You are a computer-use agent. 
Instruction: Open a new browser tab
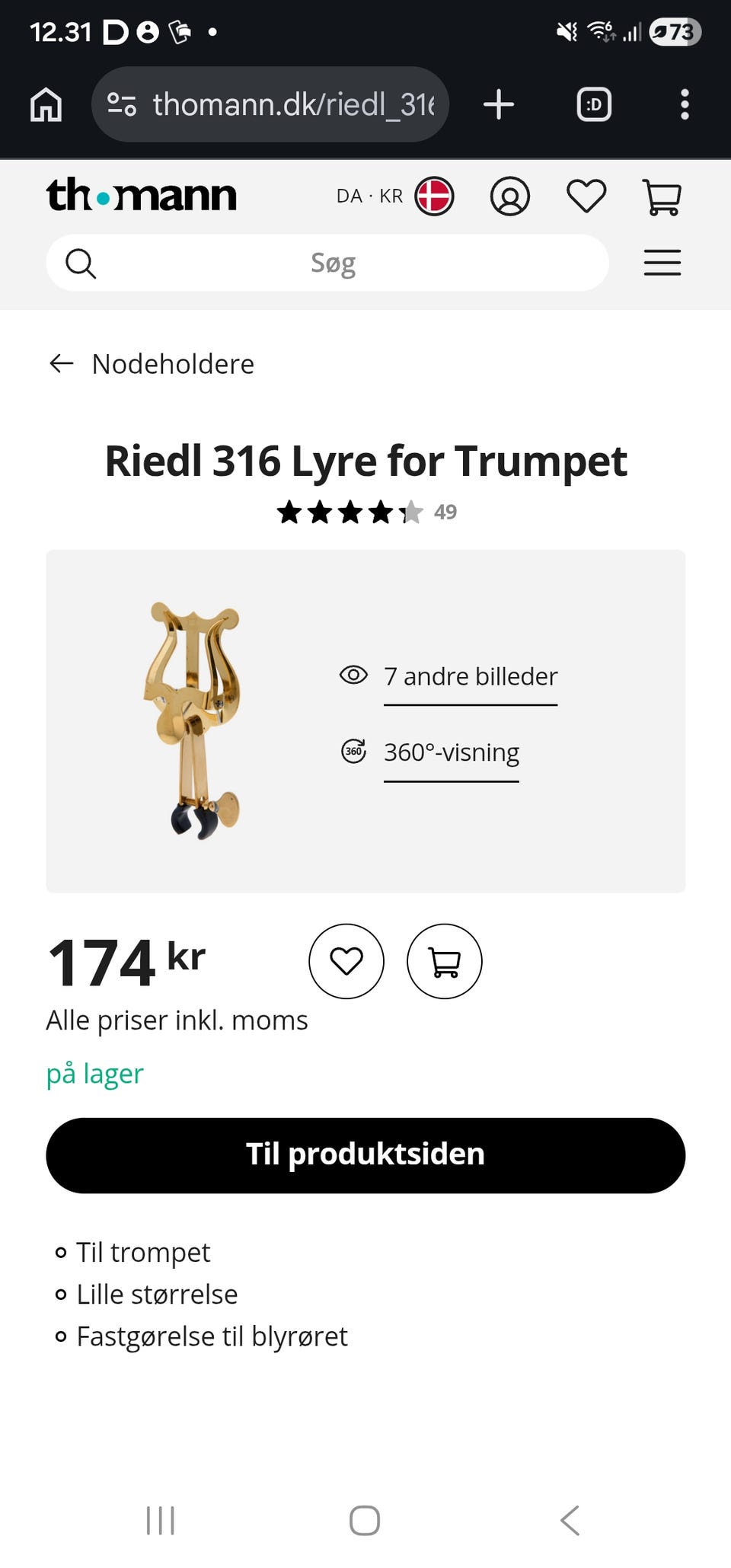pyautogui.click(x=499, y=104)
